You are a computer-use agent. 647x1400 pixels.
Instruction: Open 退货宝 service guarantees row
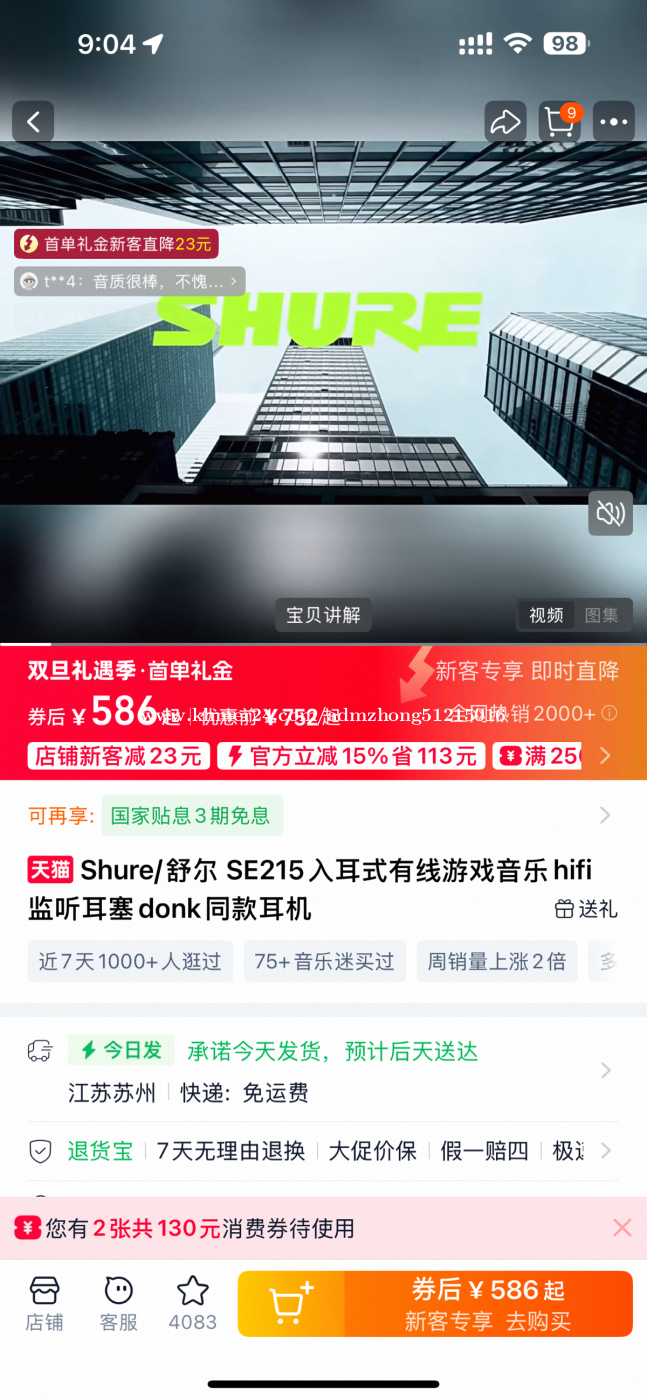click(x=605, y=1151)
